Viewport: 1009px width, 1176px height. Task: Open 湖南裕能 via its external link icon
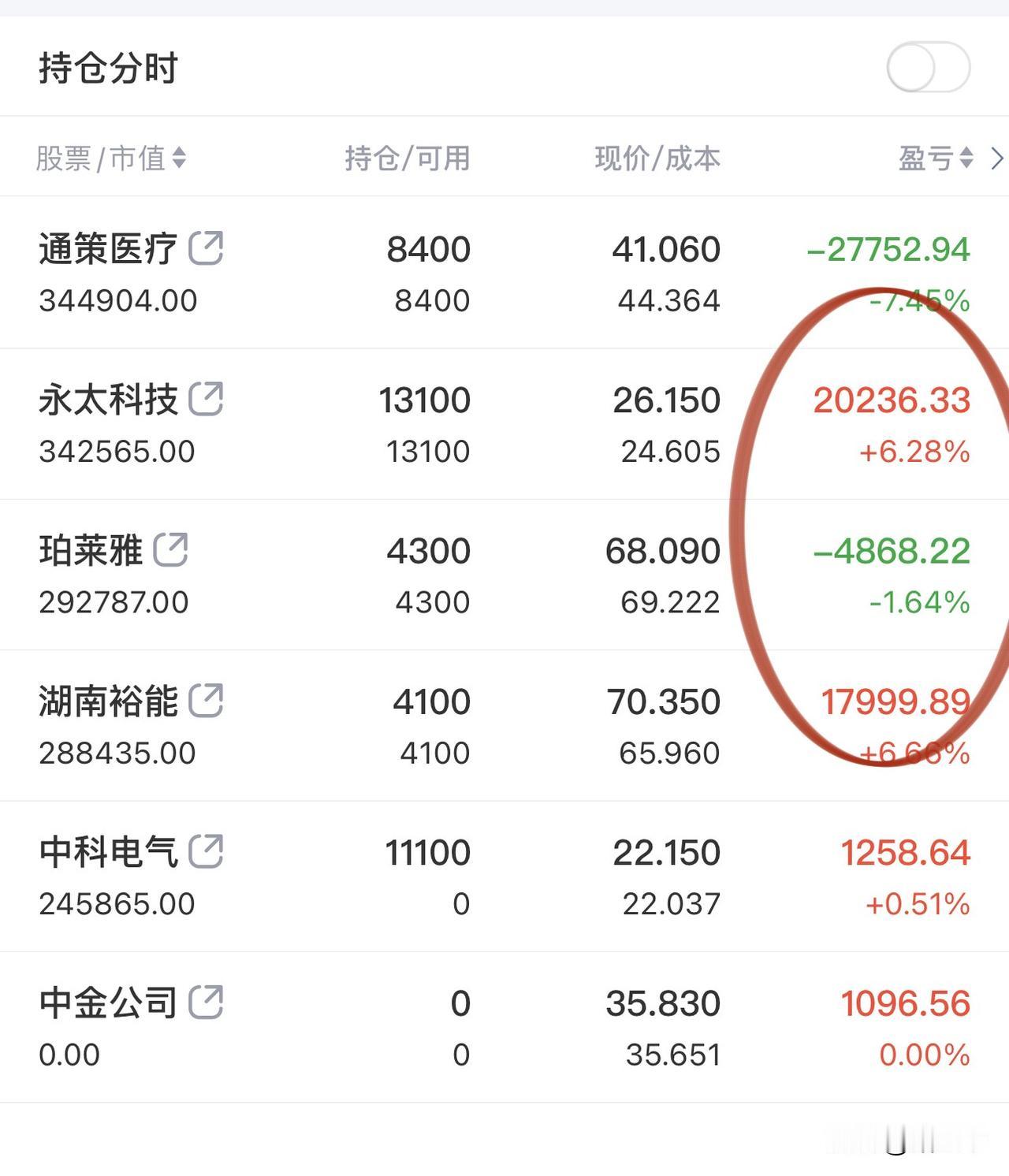tap(207, 700)
